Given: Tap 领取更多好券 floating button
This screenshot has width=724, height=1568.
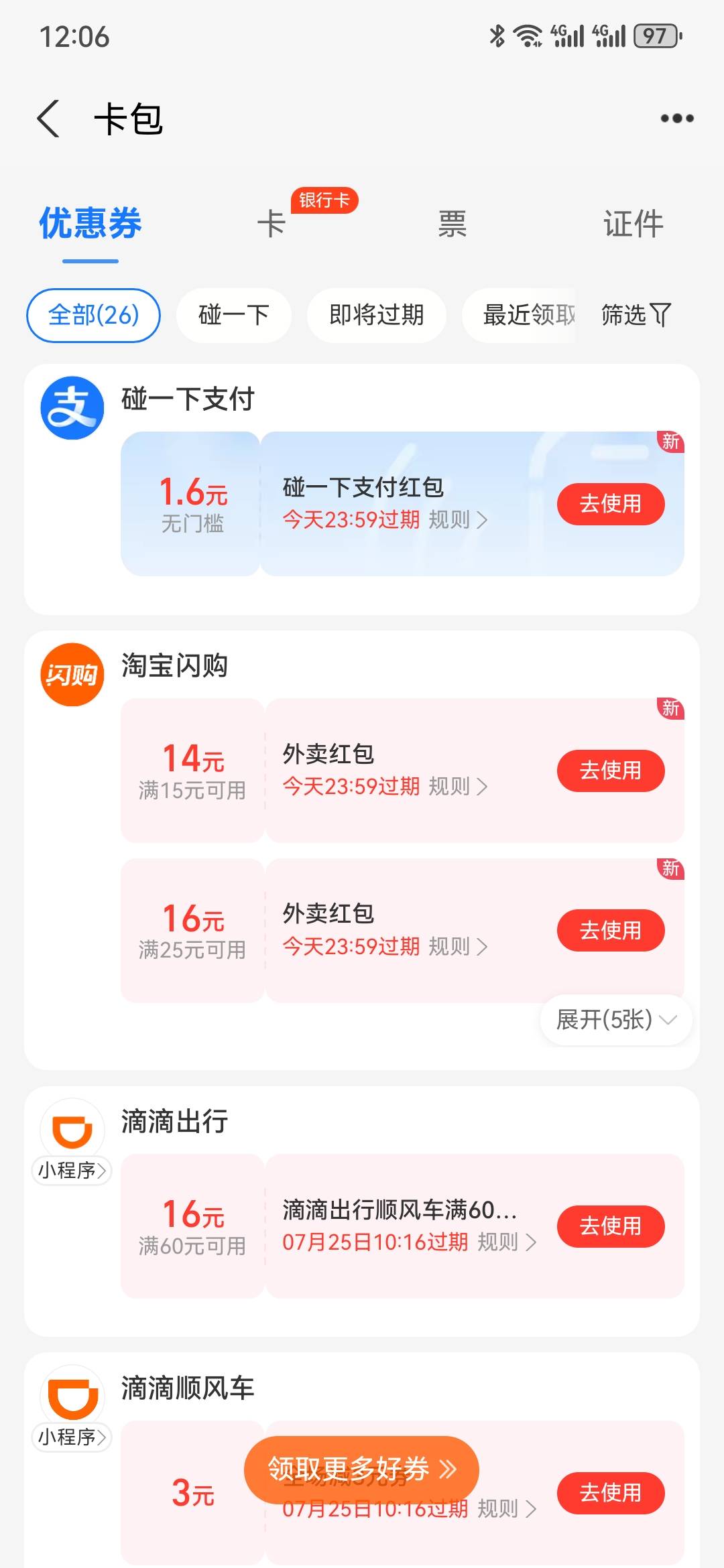Looking at the screenshot, I should tap(361, 1469).
